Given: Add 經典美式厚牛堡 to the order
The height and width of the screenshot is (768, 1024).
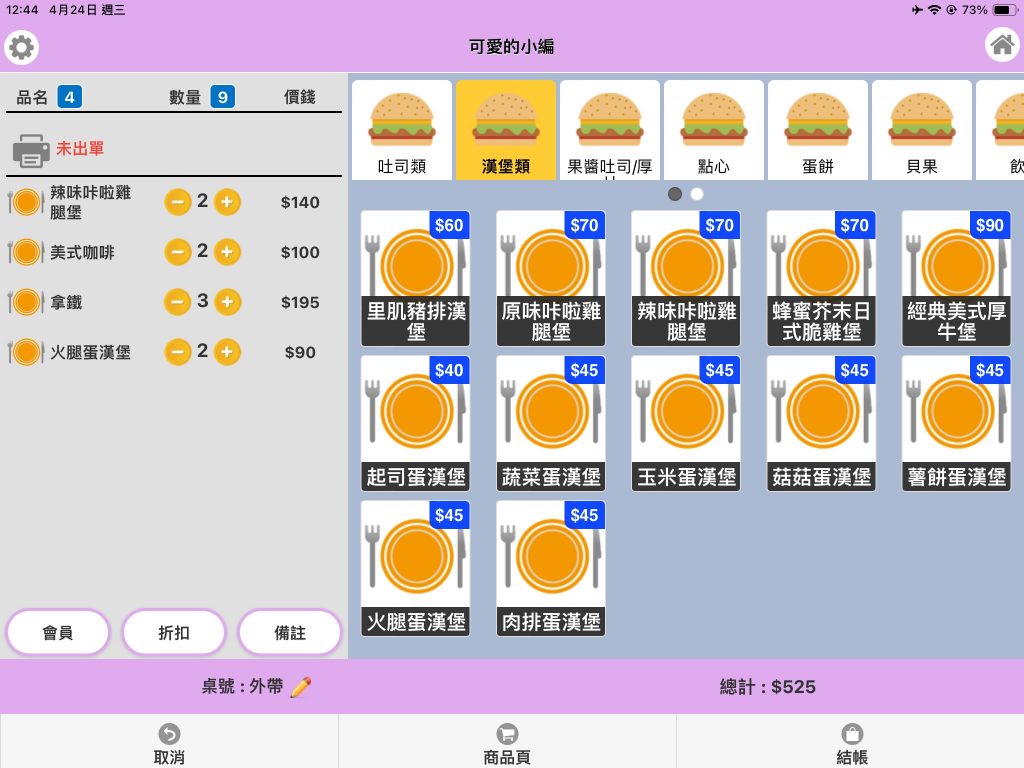Looking at the screenshot, I should [956, 278].
